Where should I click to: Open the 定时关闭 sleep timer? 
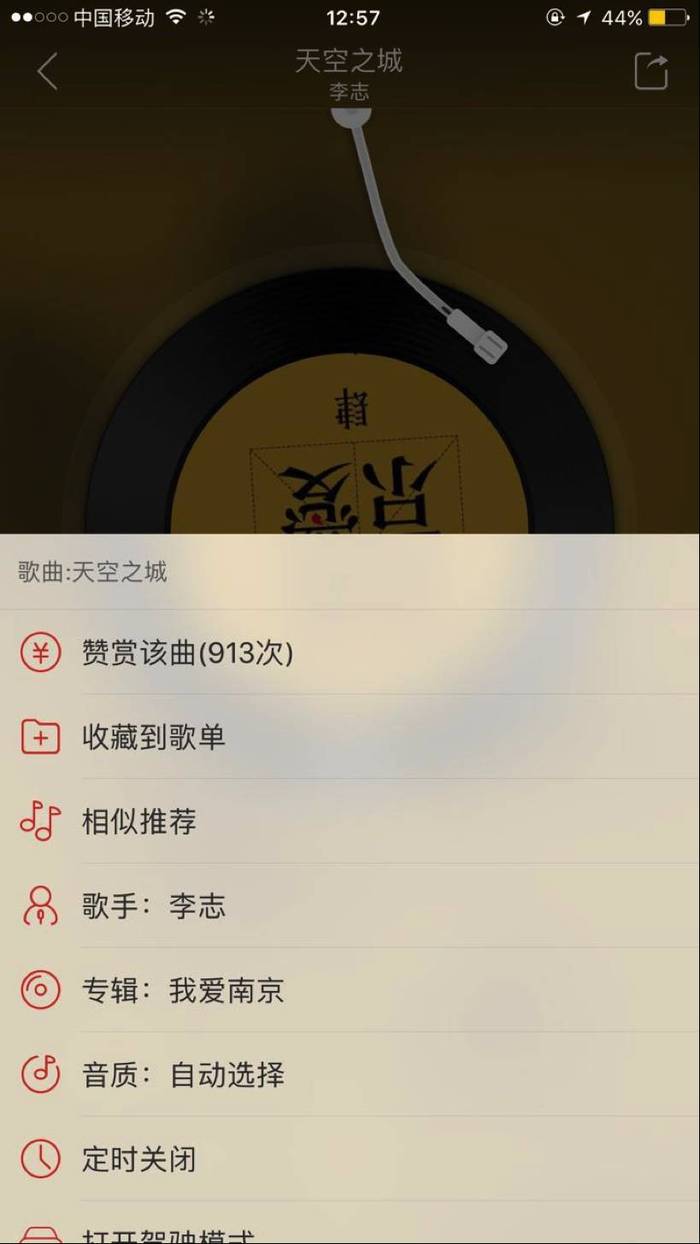click(x=350, y=1159)
